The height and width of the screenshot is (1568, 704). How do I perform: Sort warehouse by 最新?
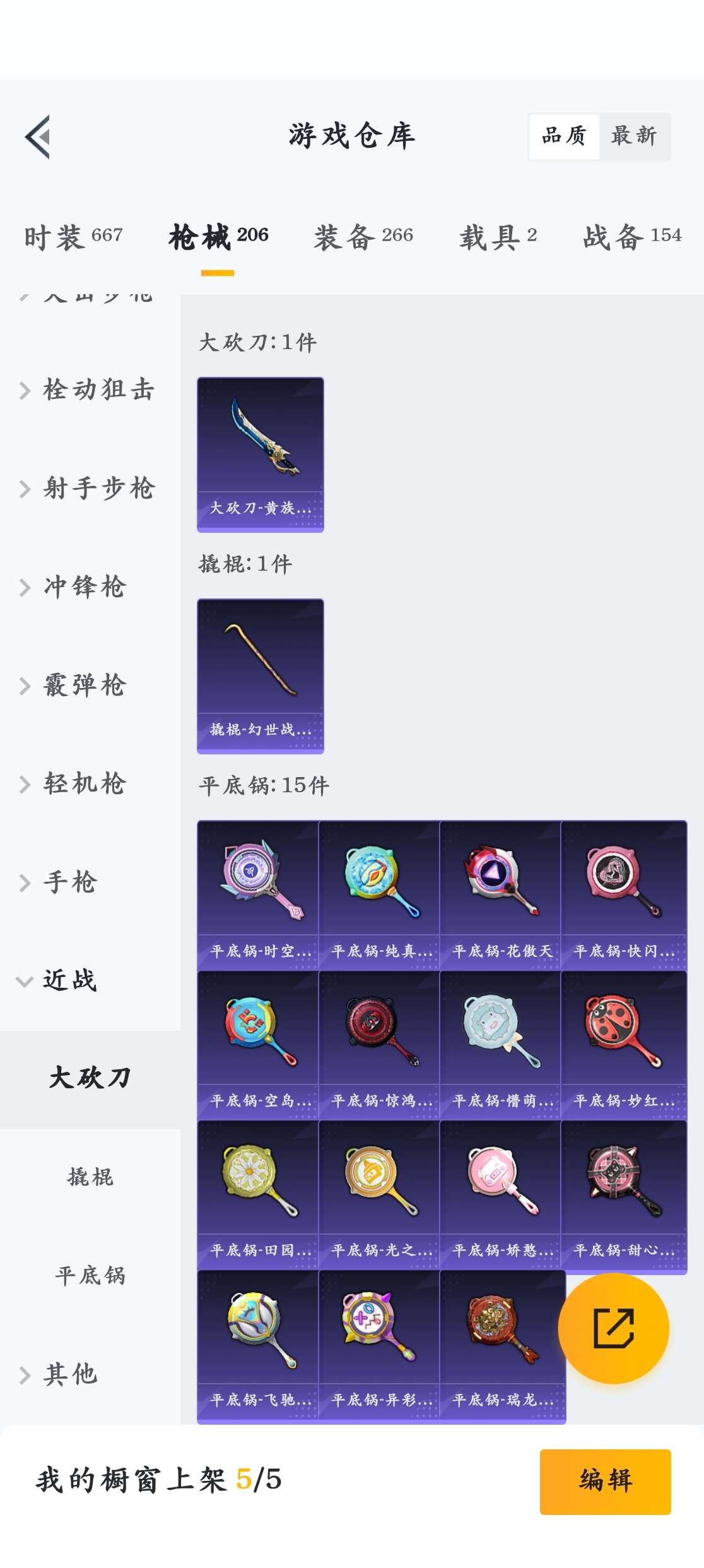[633, 136]
